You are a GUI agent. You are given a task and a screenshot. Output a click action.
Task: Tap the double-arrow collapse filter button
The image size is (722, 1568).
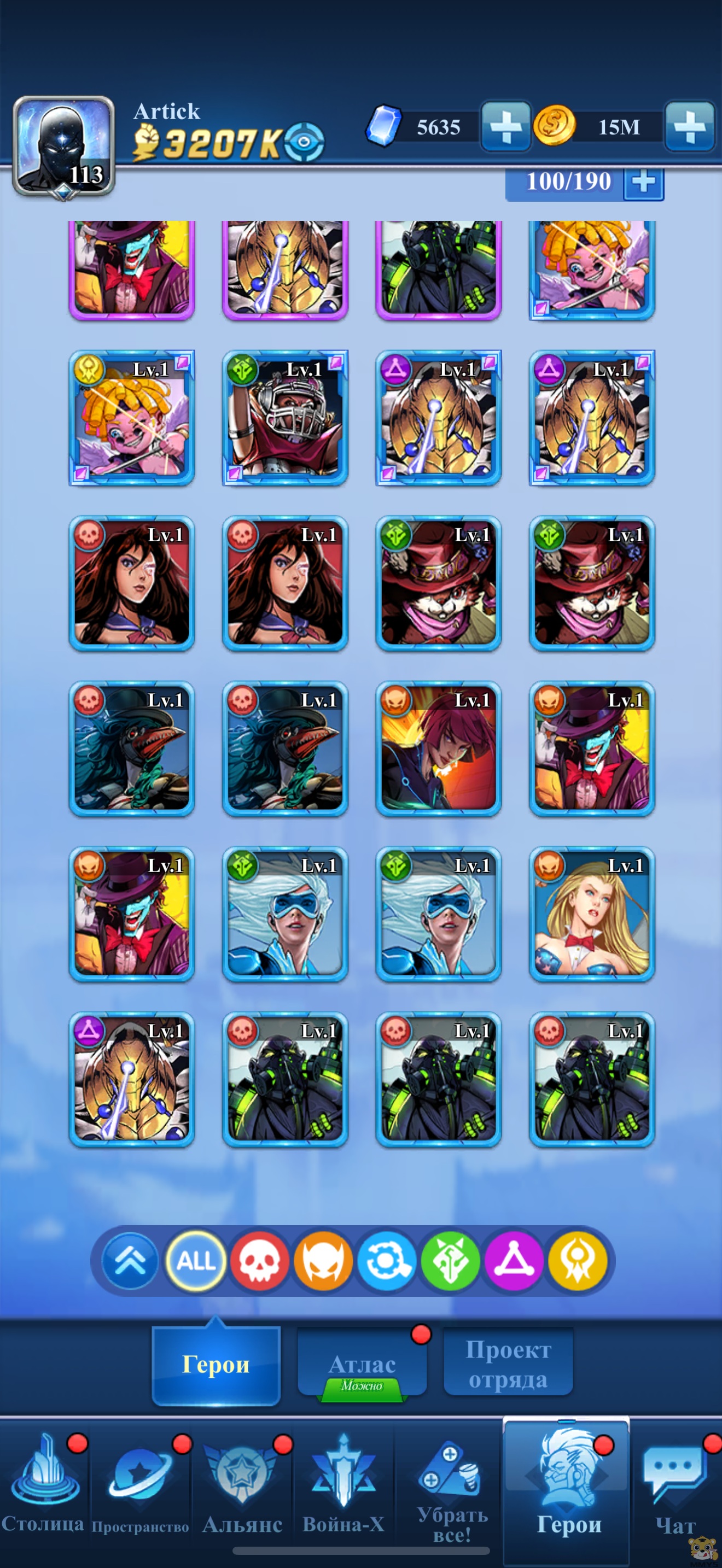(x=130, y=1260)
